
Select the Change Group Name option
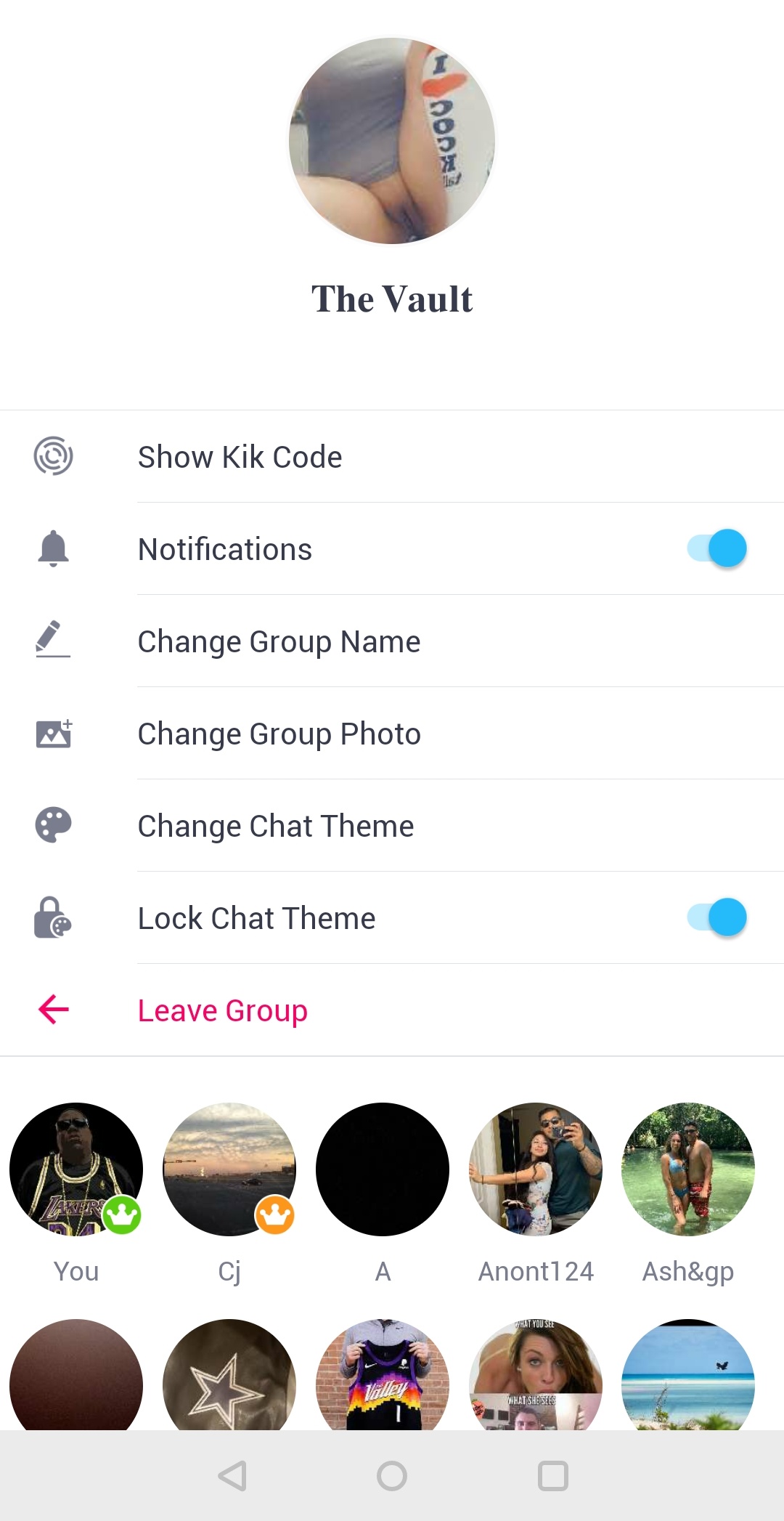point(279,641)
